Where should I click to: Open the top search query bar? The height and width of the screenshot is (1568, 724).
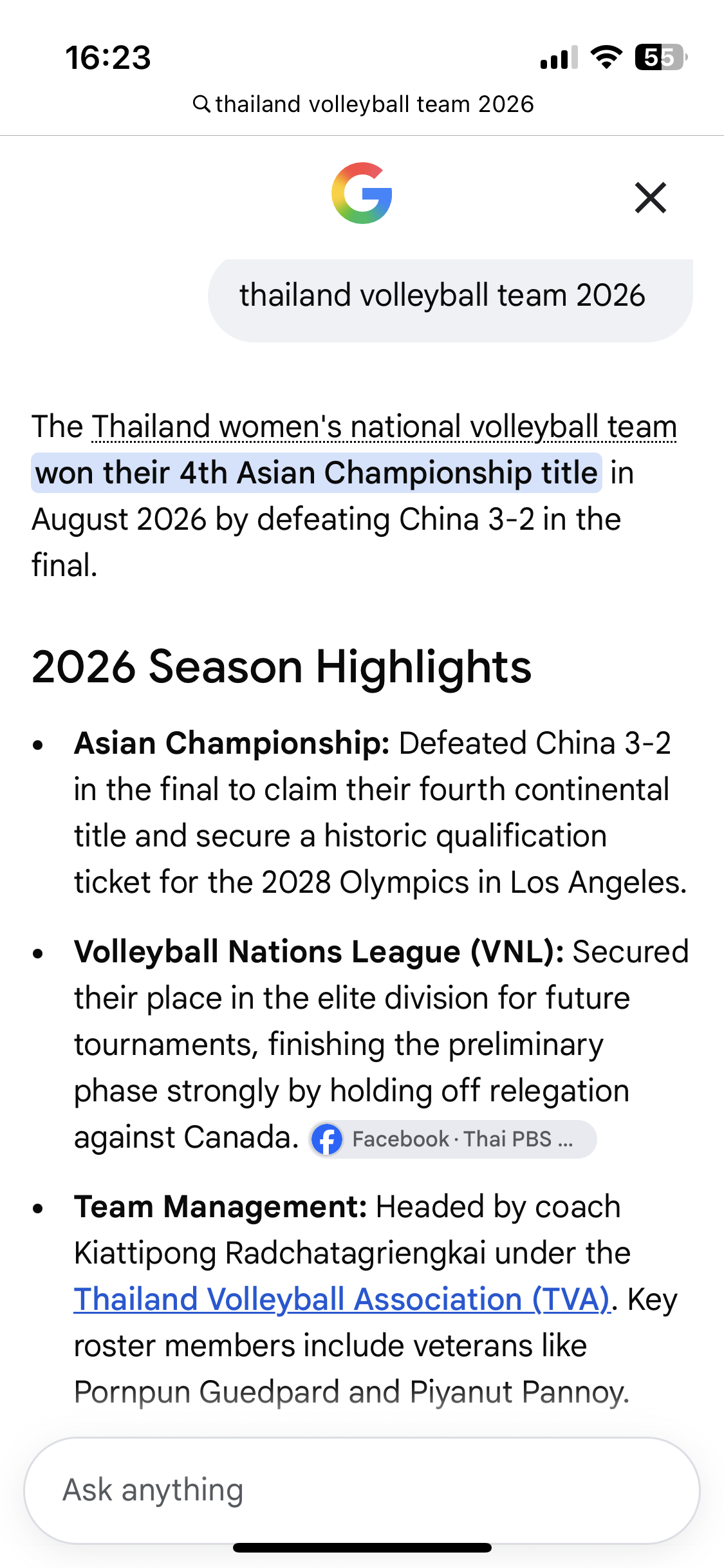point(363,104)
